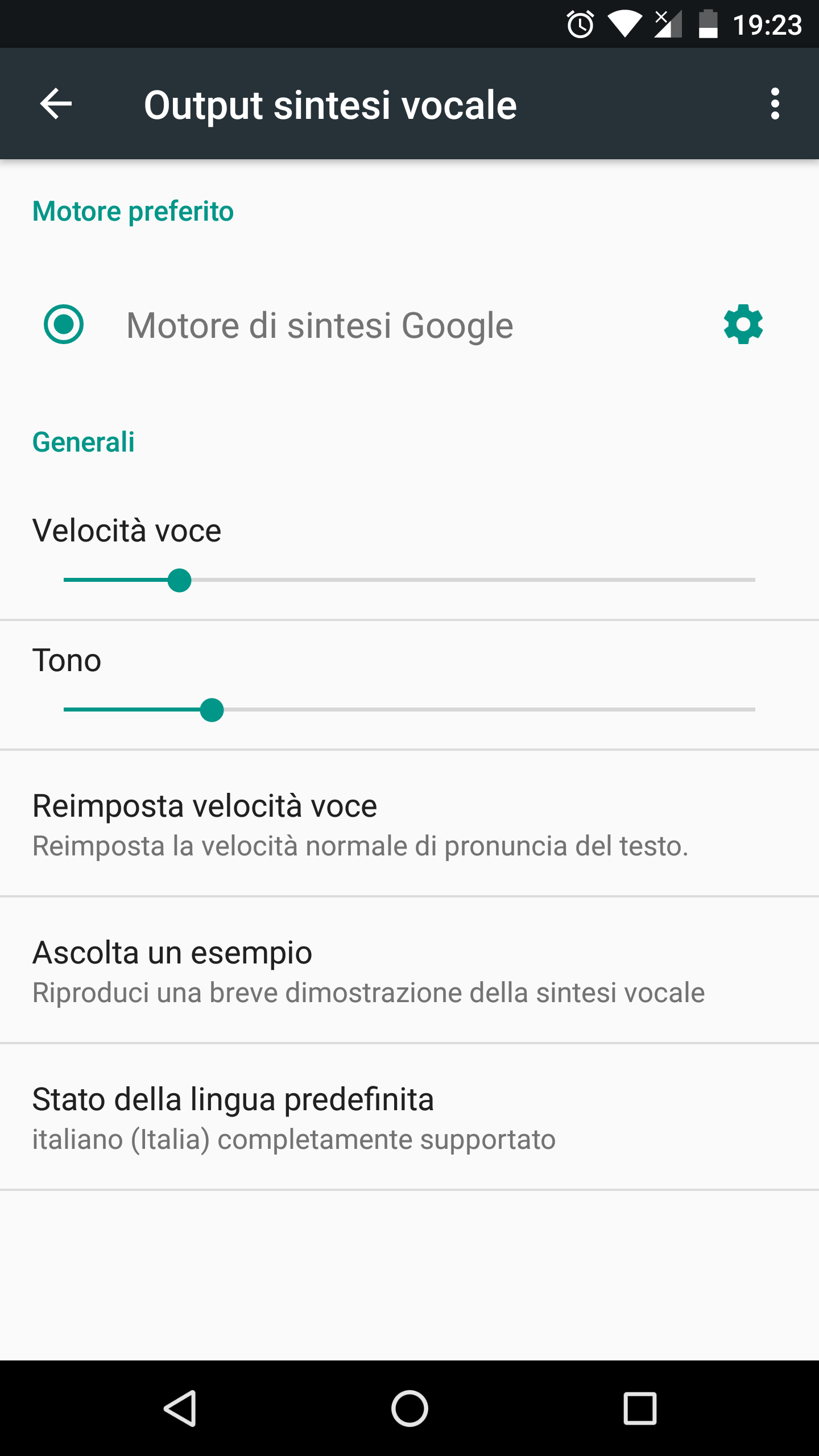Open the three-dot overflow menu
This screenshot has width=819, height=1456.
[x=775, y=104]
